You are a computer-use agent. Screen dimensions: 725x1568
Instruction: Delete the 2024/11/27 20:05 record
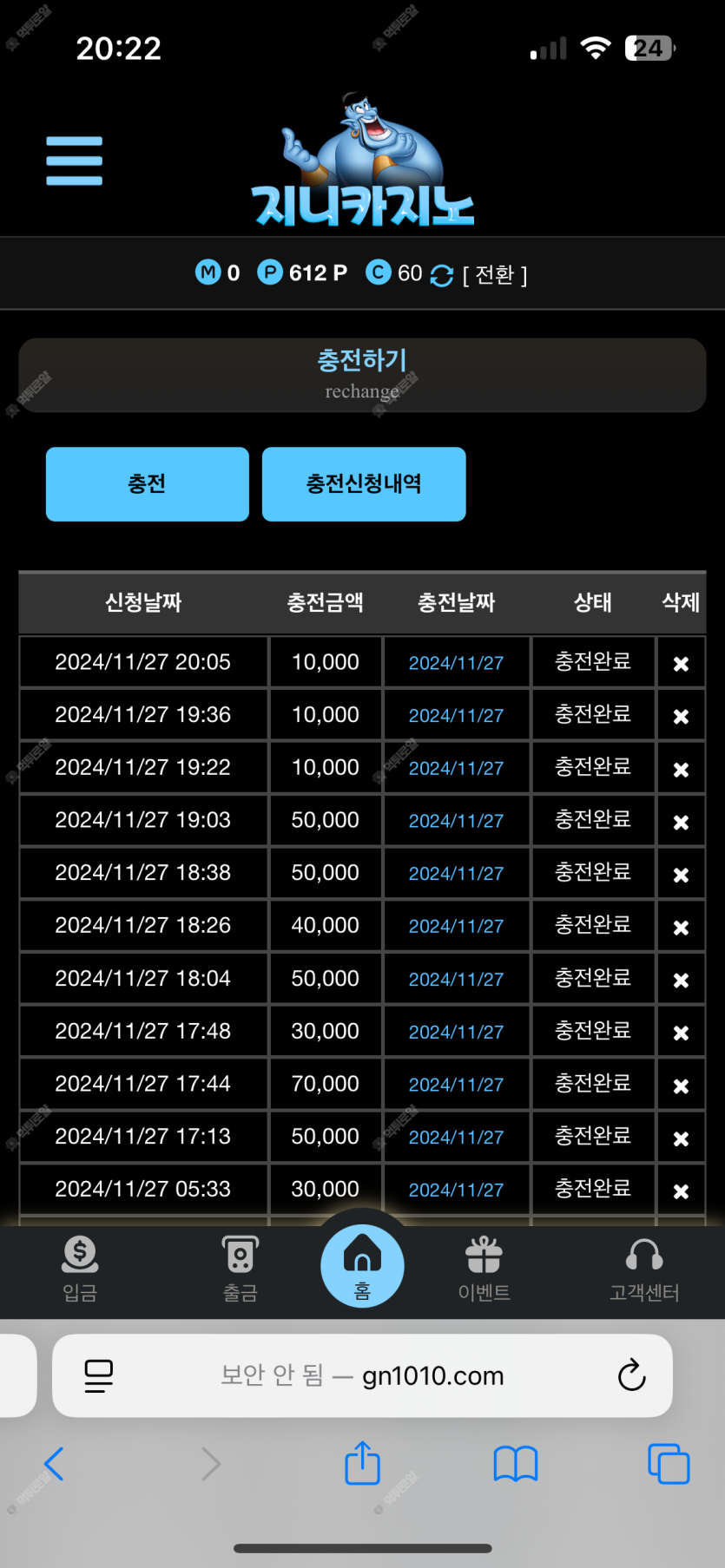click(681, 664)
